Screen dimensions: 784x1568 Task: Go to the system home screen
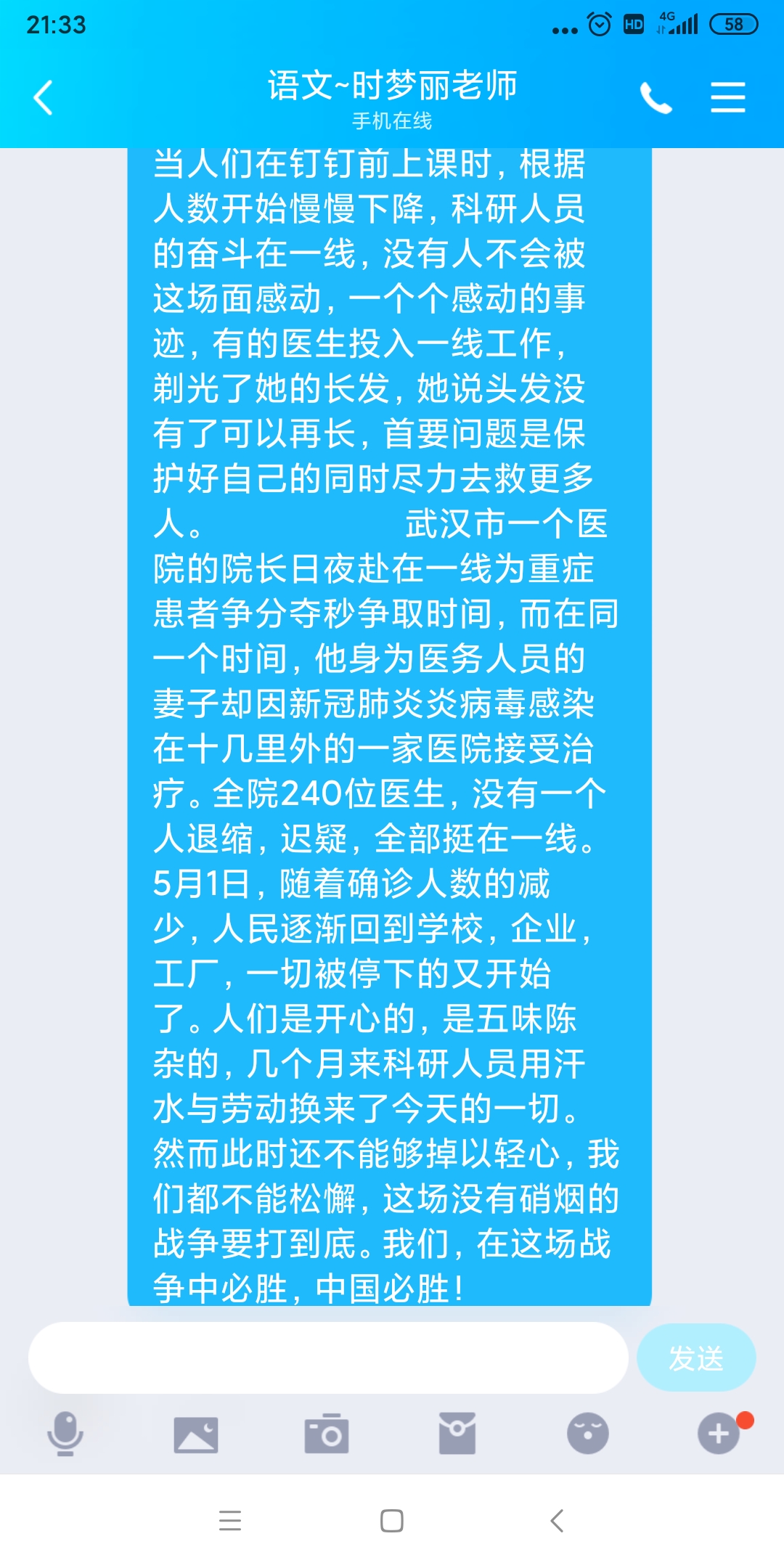pos(392,1520)
